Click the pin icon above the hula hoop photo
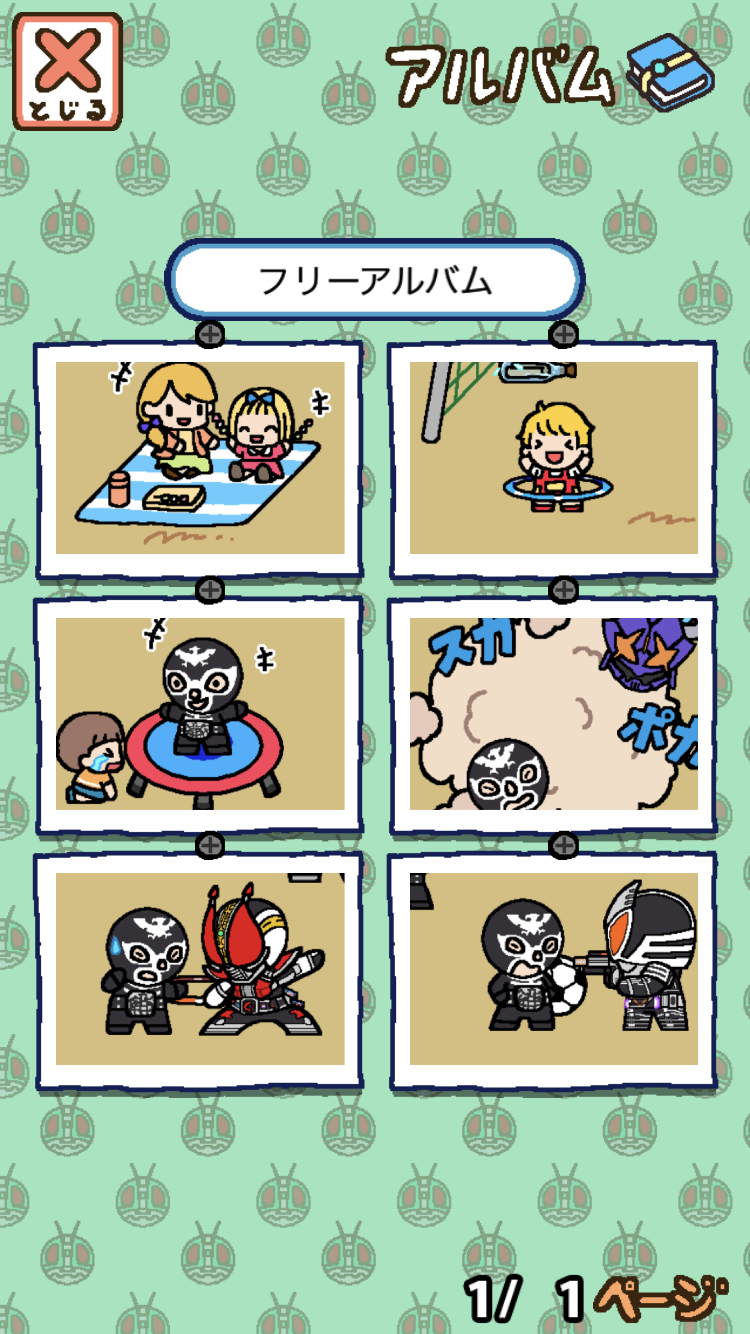 pos(565,336)
